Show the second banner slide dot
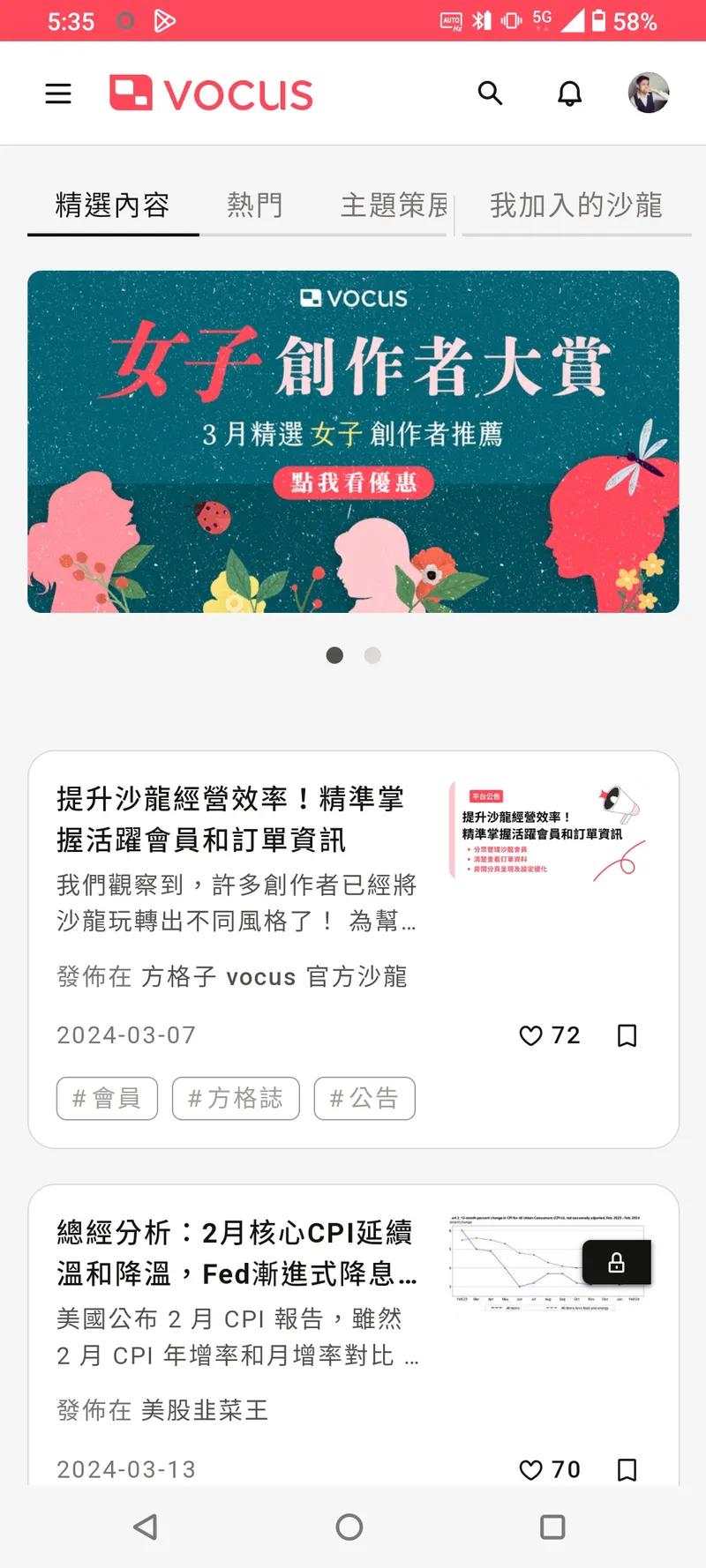The image size is (706, 1568). tap(372, 655)
